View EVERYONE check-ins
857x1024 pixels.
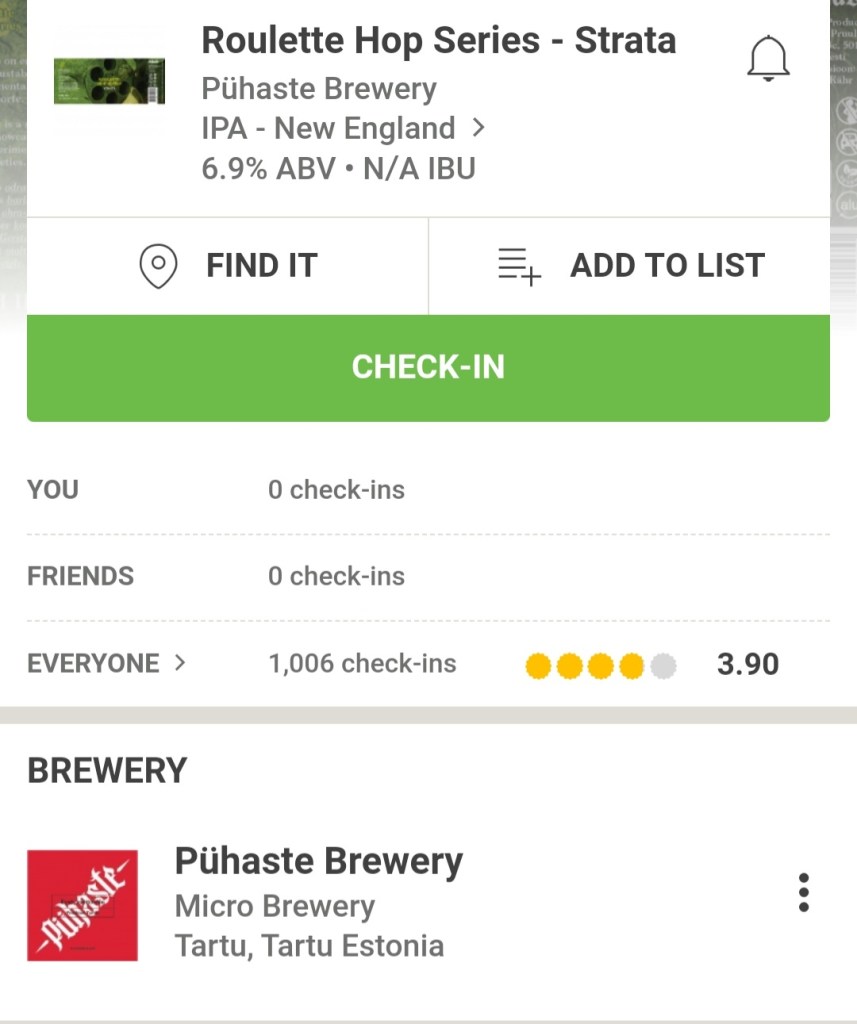106,663
